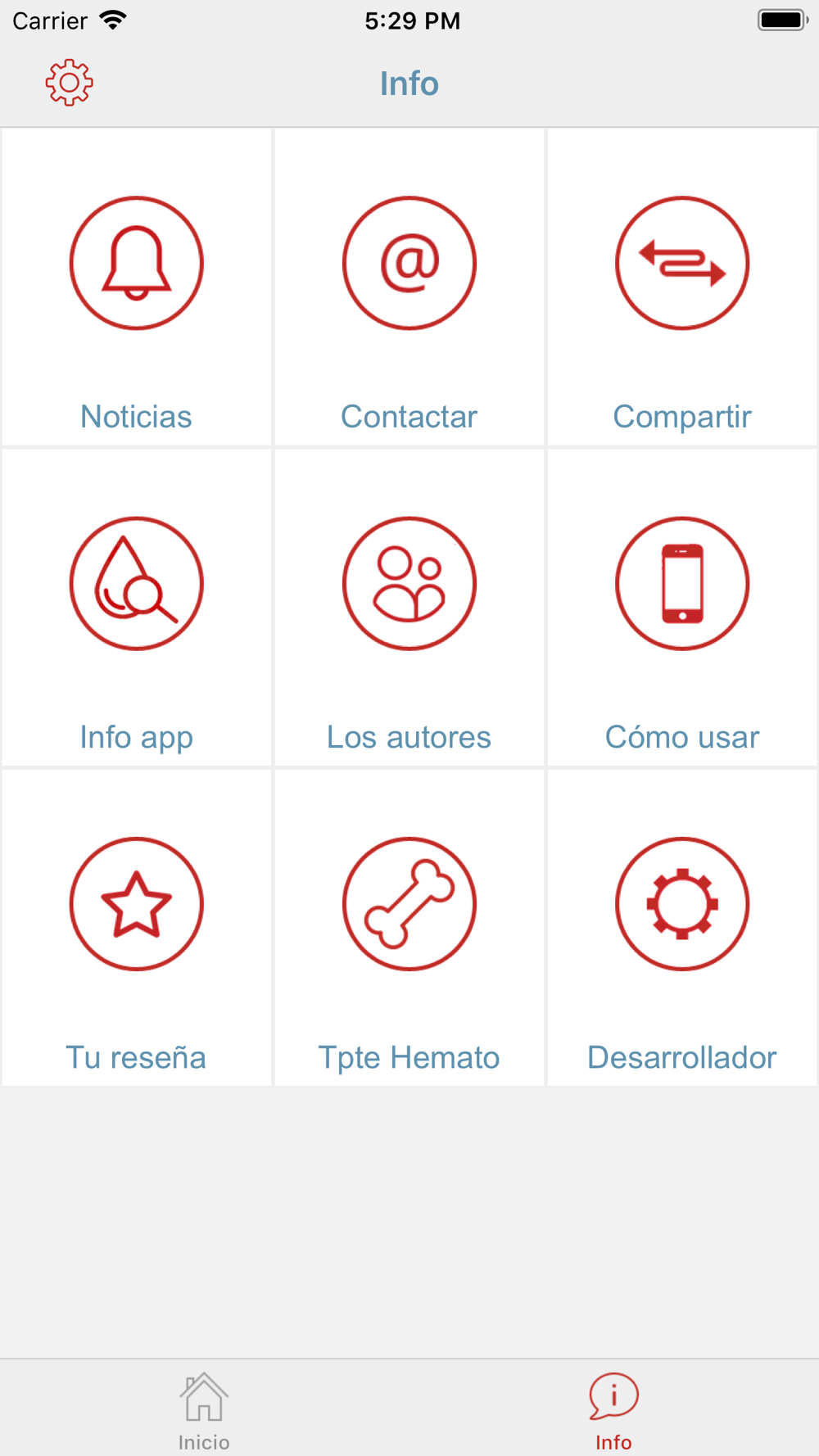
Task: View the Desarrollador details
Action: tap(681, 928)
